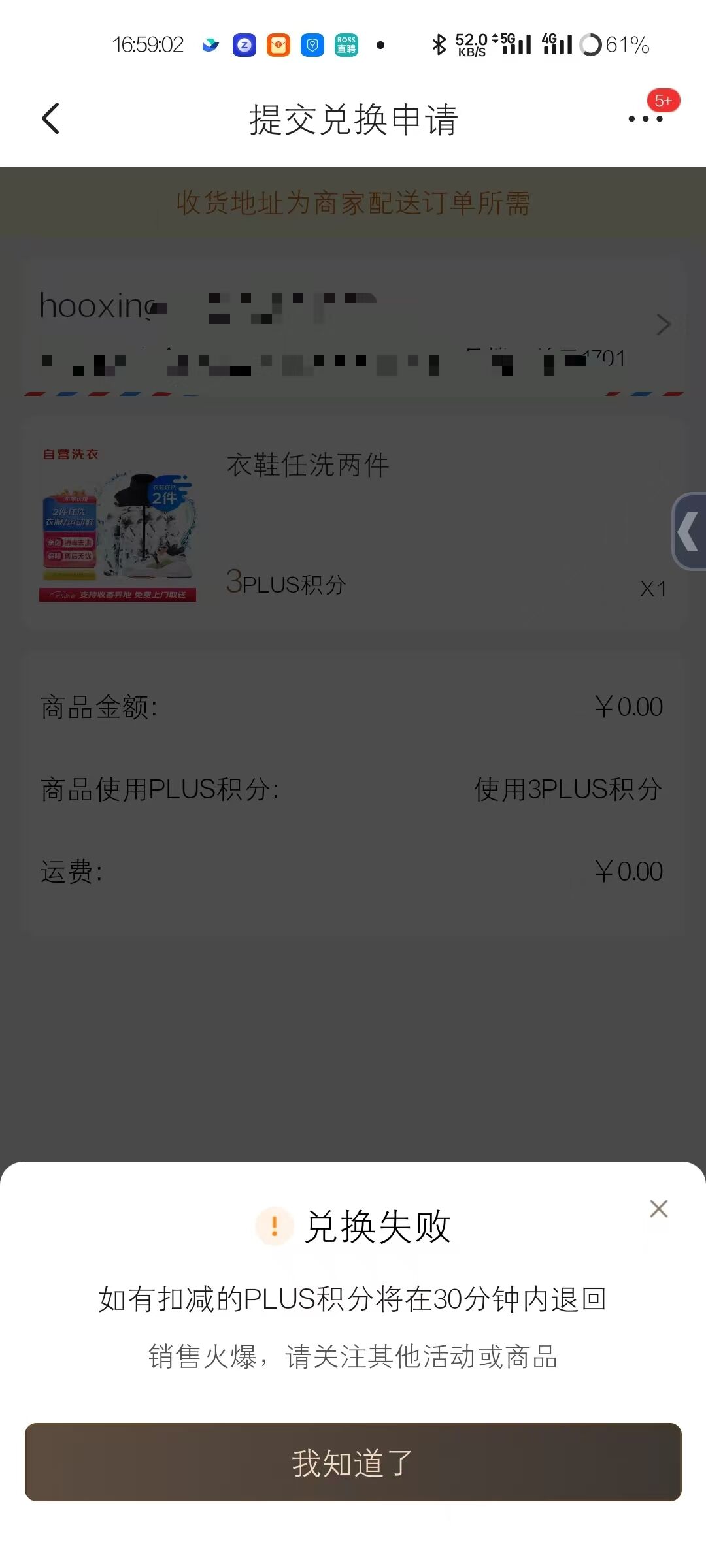
Task: Tap the orange envelope notification icon
Action: point(278,46)
